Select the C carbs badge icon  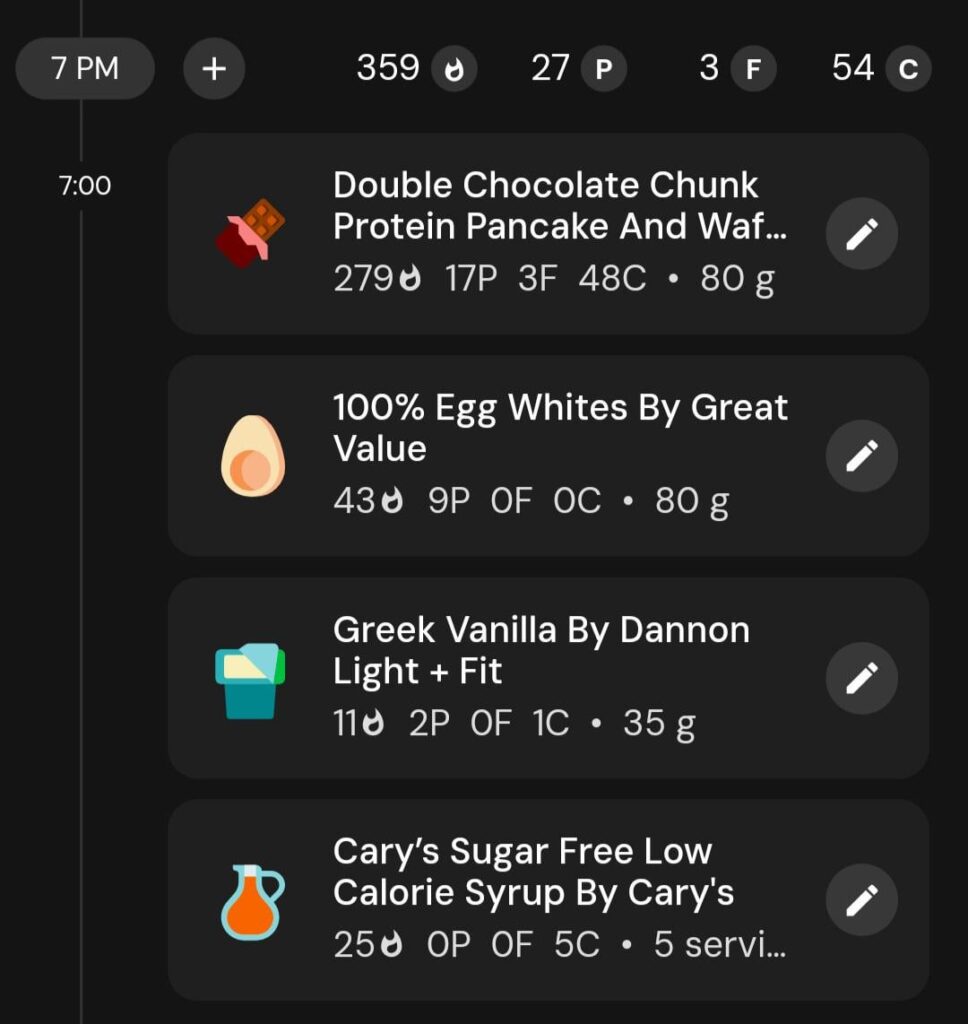click(x=909, y=68)
